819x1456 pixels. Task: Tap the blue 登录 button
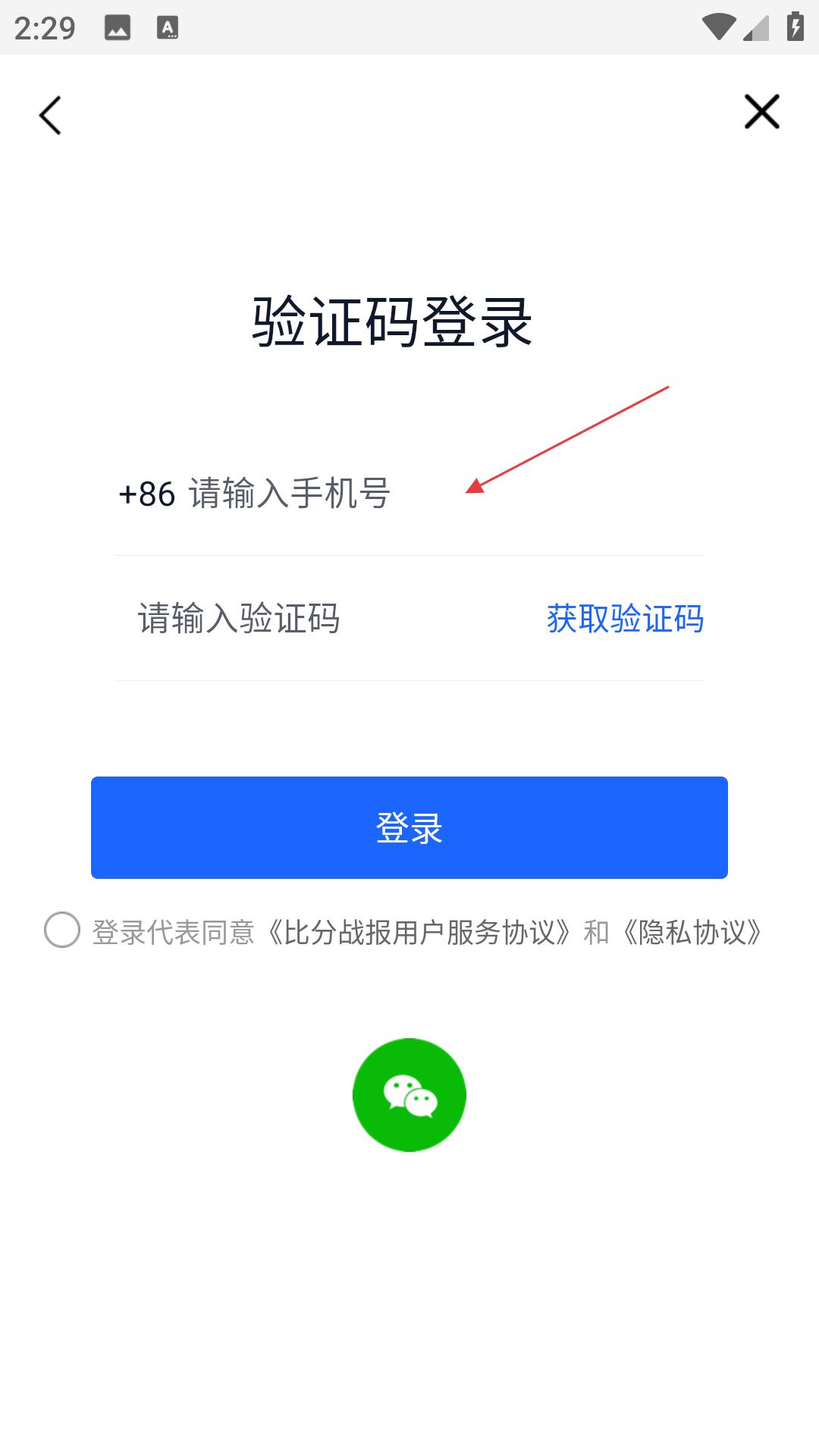[x=409, y=827]
